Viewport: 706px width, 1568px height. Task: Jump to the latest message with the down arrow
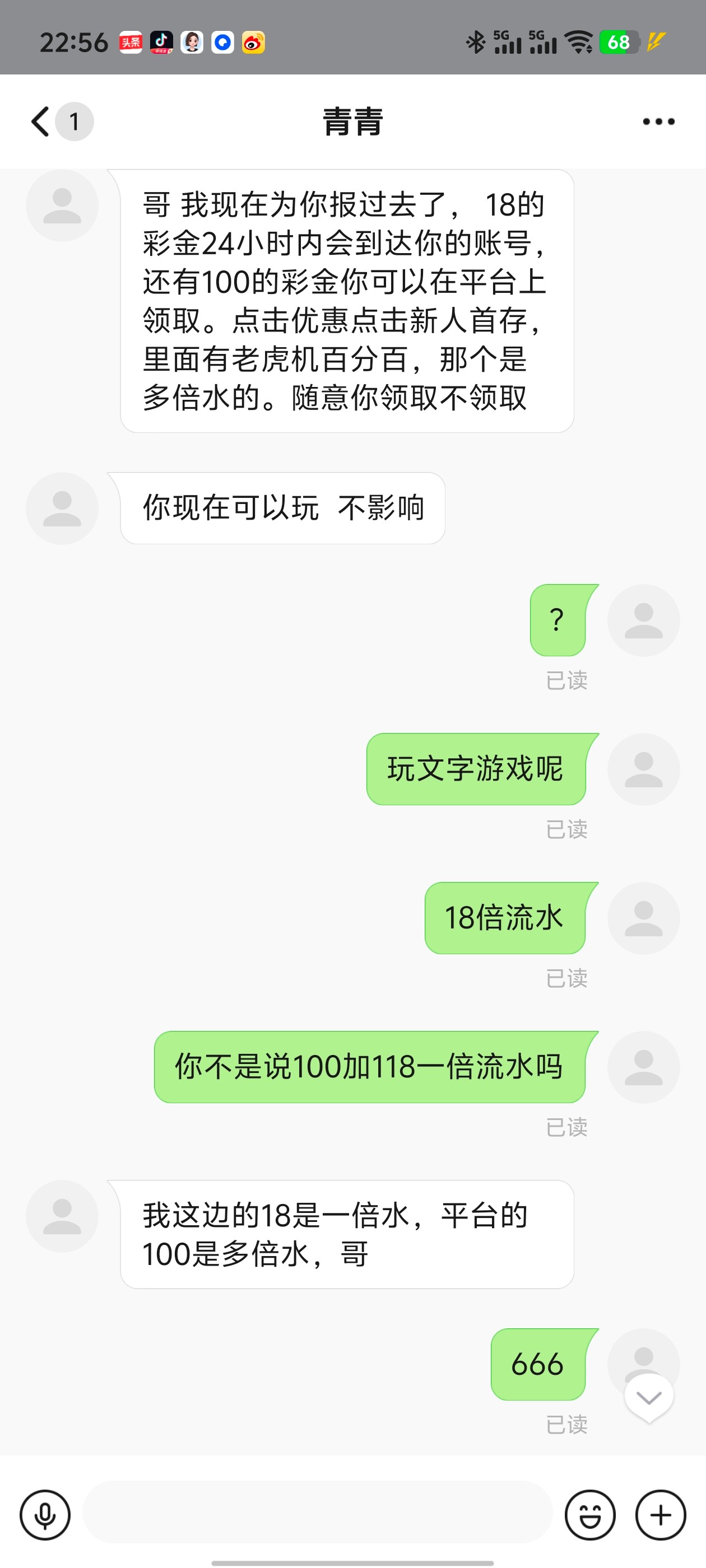click(649, 1398)
